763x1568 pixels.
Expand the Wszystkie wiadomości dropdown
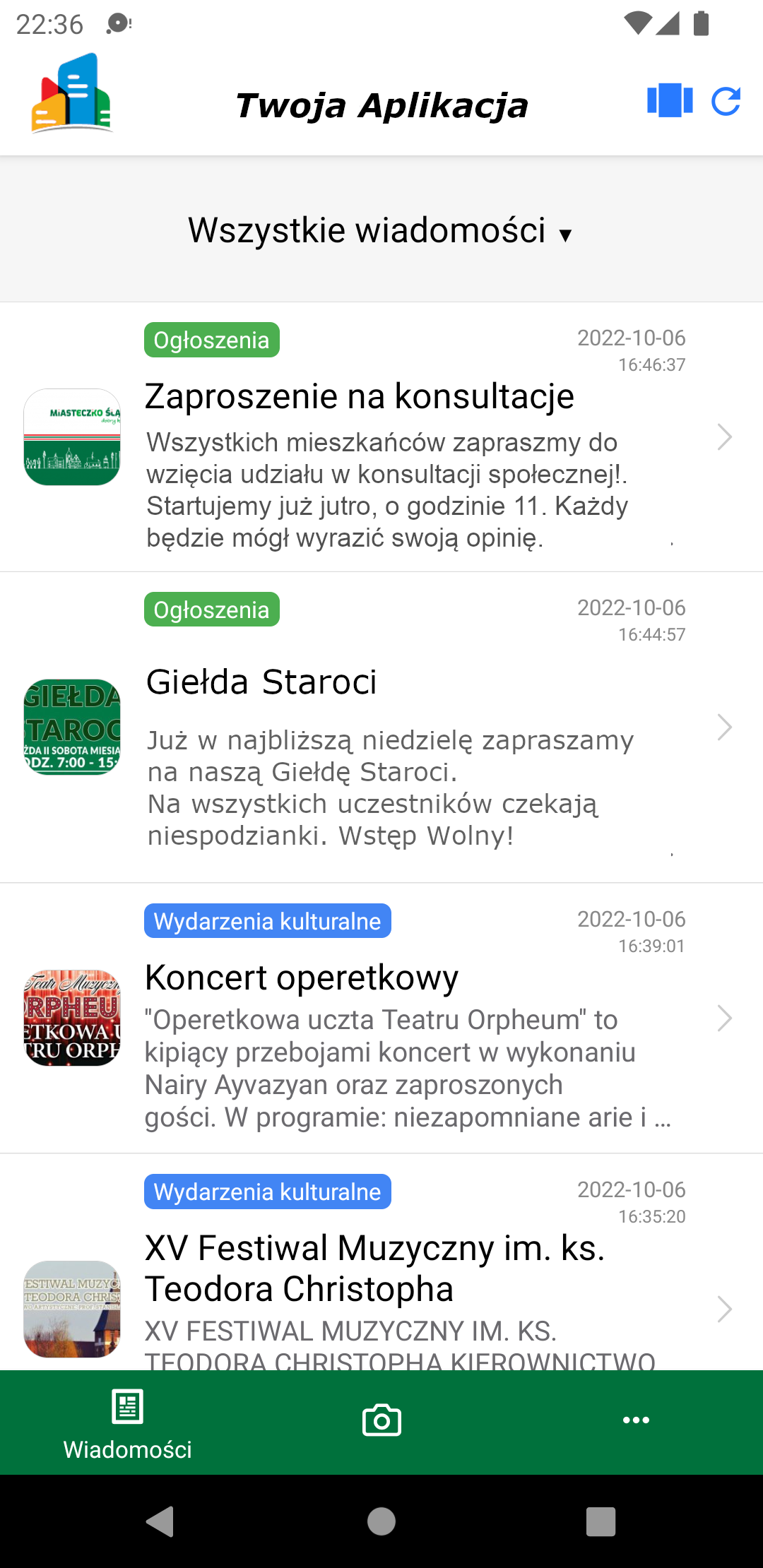pos(381,230)
